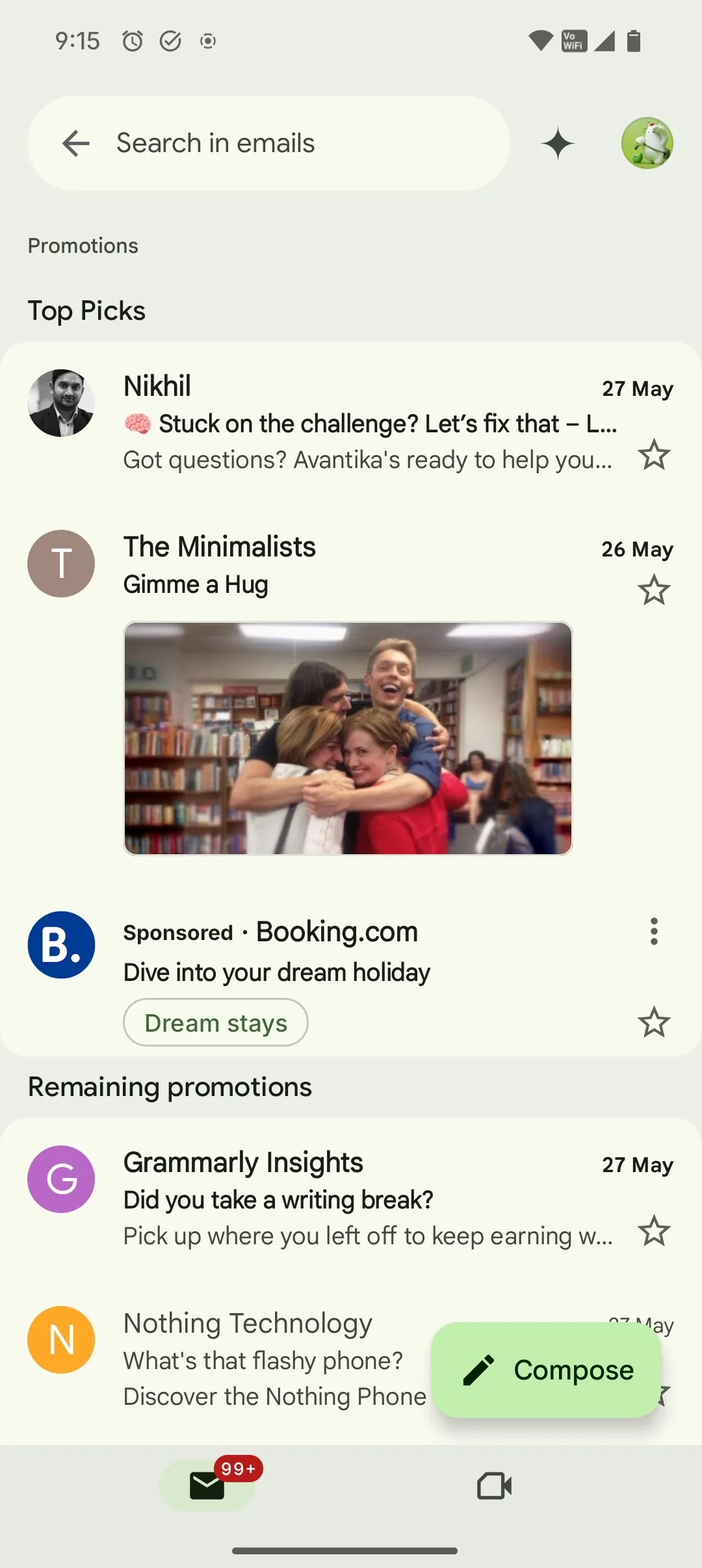Open the three-dot menu on the Booking.com ad
702x1568 pixels.
pos(653,932)
